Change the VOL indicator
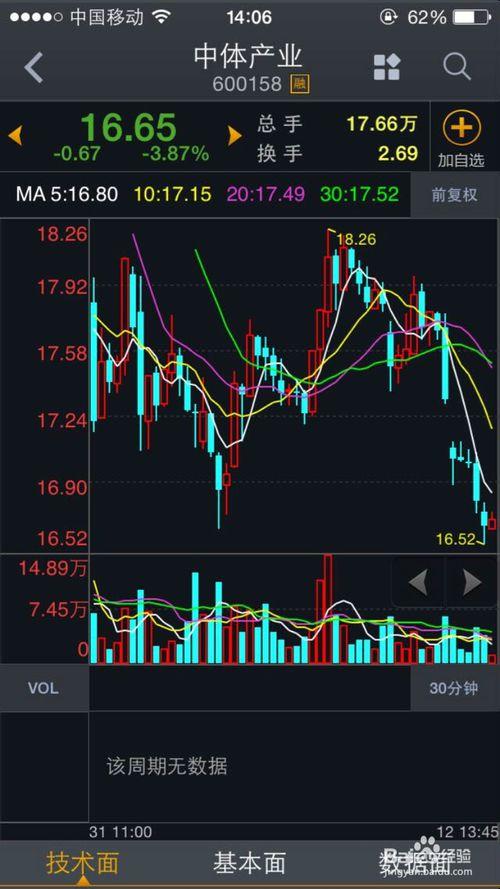This screenshot has width=500, height=889. [44, 688]
